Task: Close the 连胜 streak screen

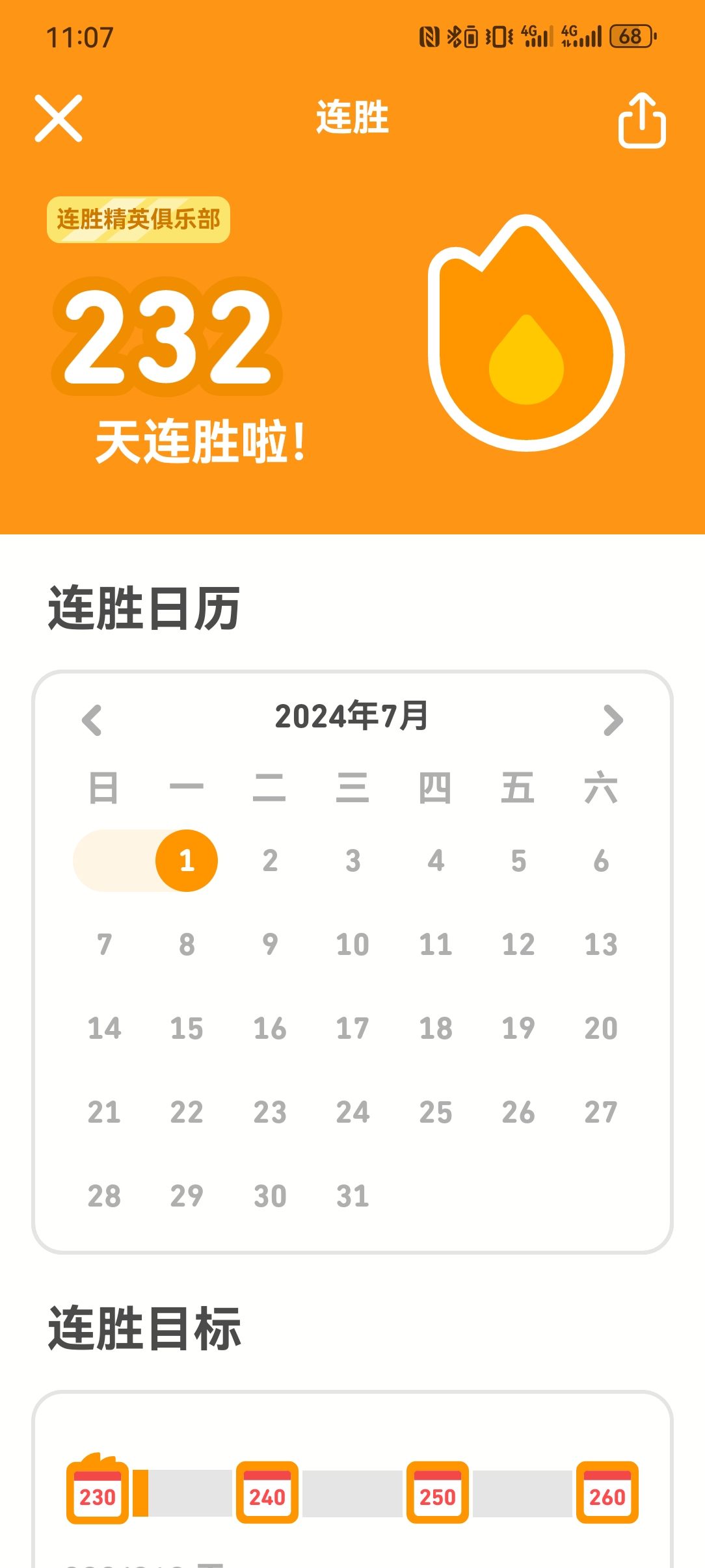Action: pyautogui.click(x=59, y=118)
